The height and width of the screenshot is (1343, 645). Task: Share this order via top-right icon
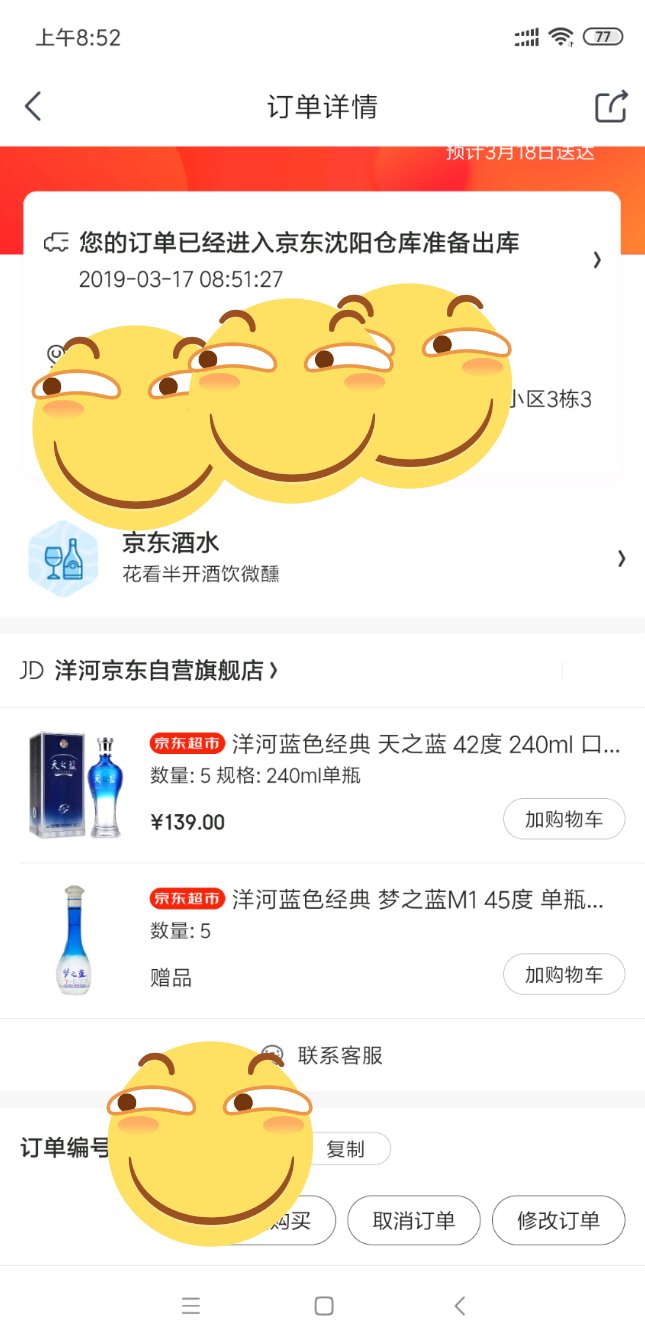[x=611, y=106]
